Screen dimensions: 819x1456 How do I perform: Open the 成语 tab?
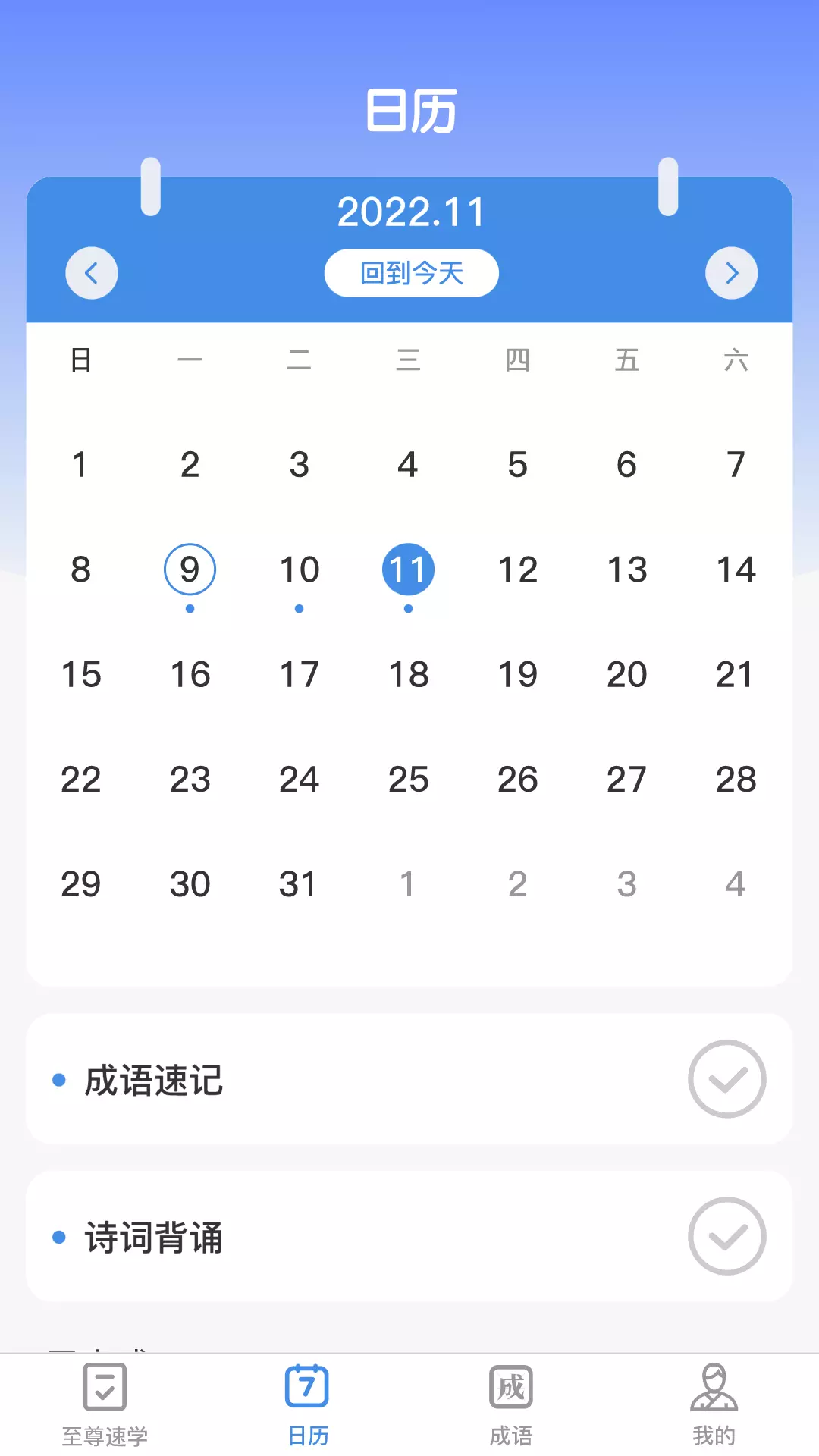pyautogui.click(x=511, y=1404)
